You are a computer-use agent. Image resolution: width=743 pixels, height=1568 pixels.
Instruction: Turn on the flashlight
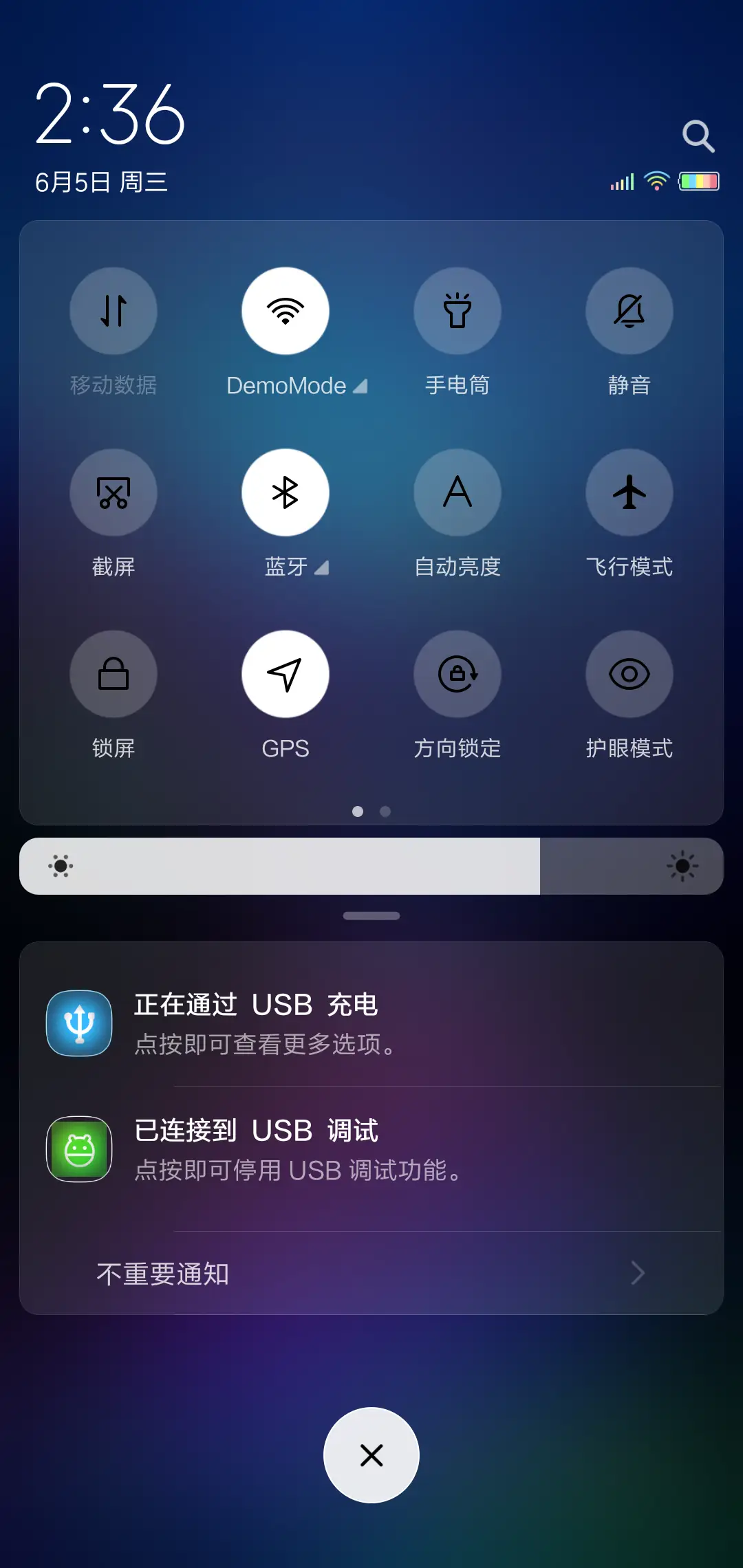click(457, 311)
